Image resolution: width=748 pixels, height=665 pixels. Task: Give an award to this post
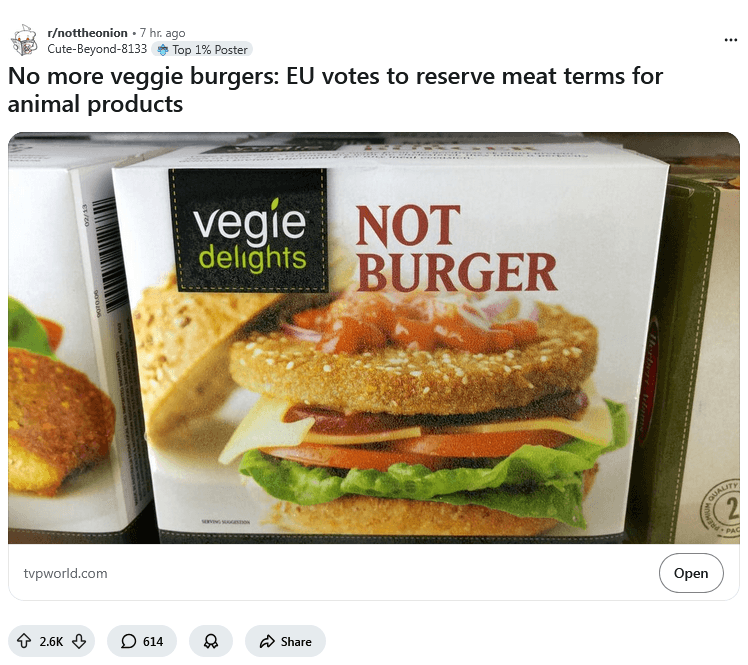point(211,641)
